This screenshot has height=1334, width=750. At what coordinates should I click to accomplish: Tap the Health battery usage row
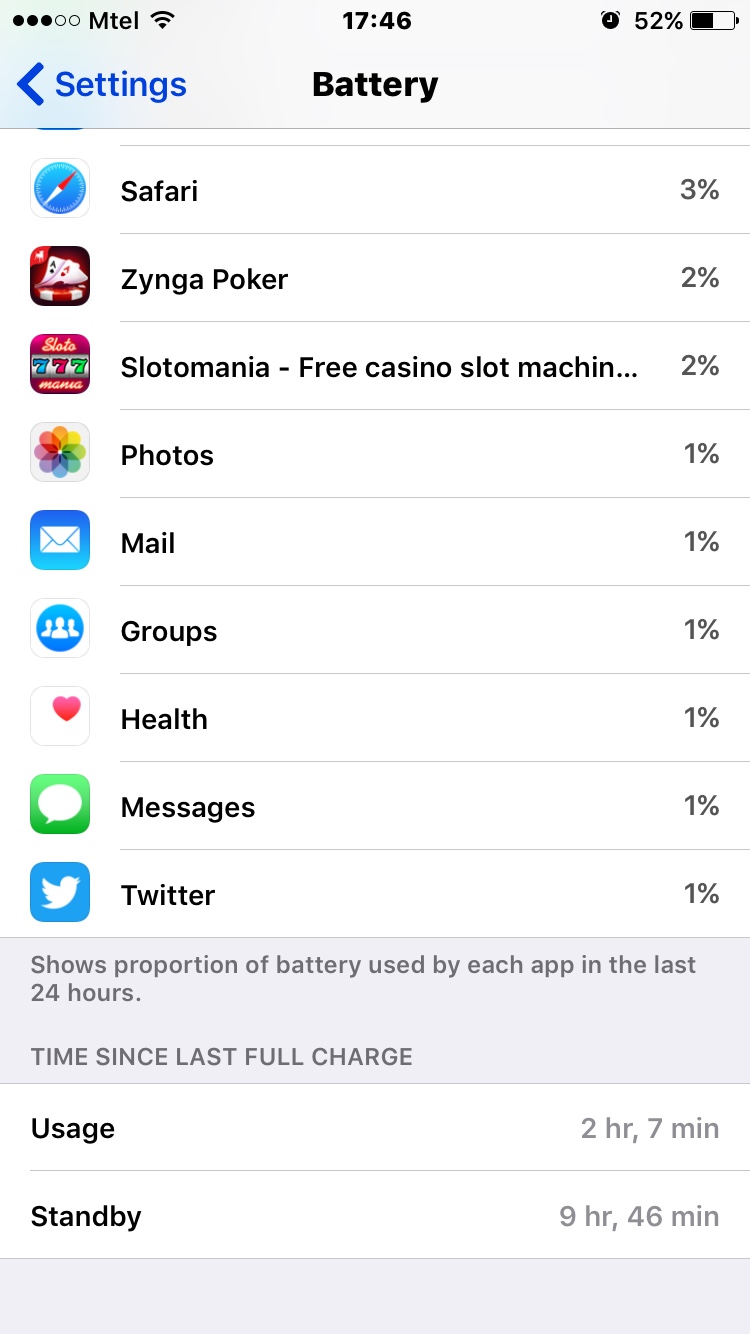(375, 718)
